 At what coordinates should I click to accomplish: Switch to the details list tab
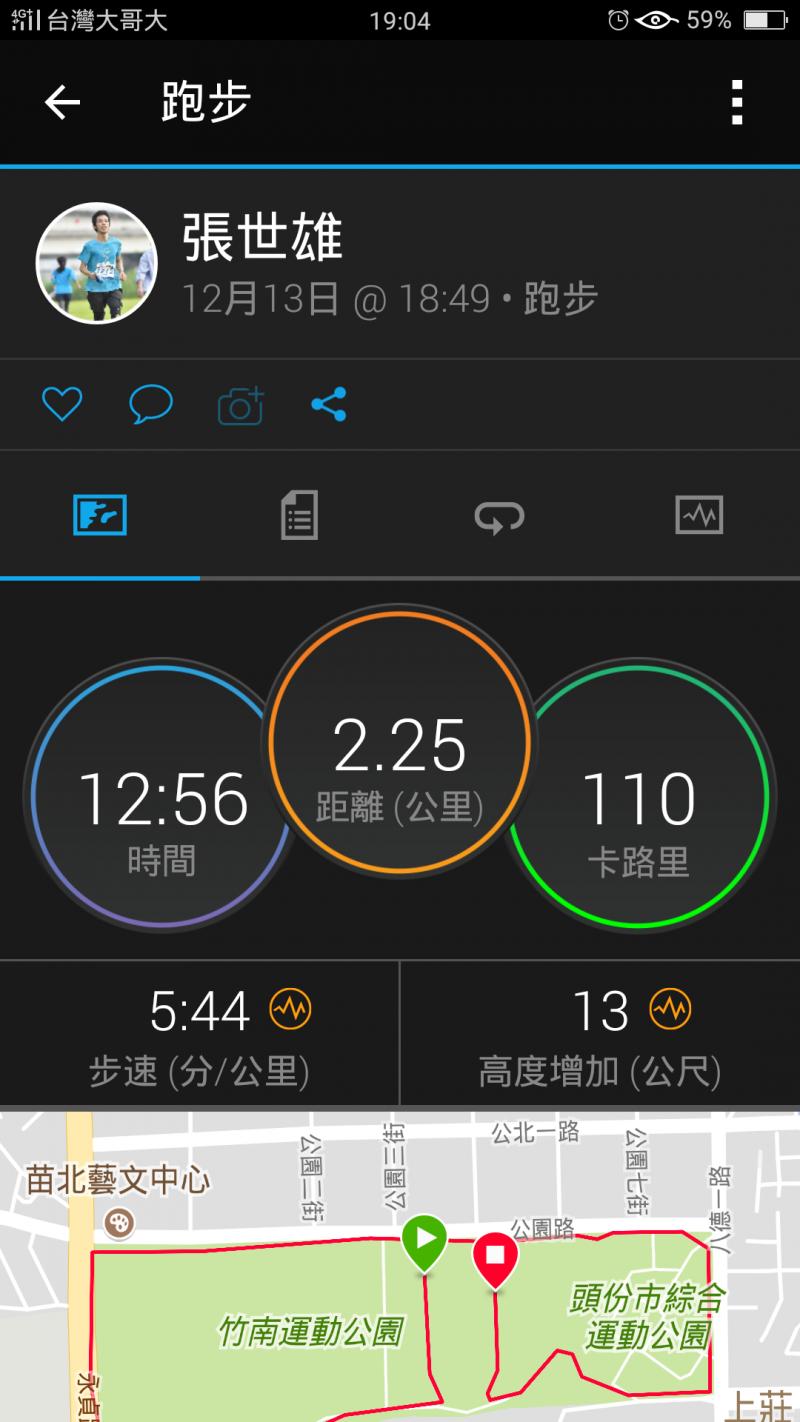coord(299,516)
